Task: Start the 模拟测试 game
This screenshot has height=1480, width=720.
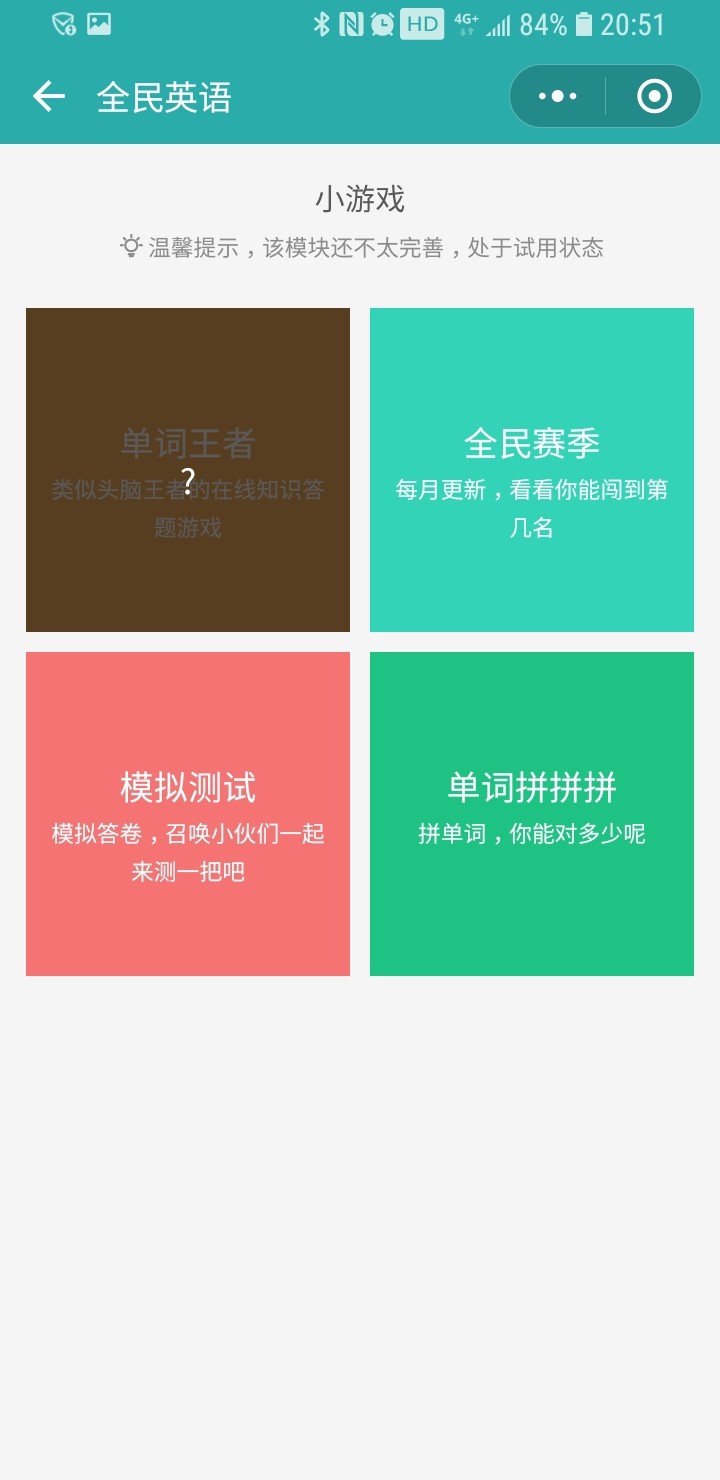Action: pos(188,814)
